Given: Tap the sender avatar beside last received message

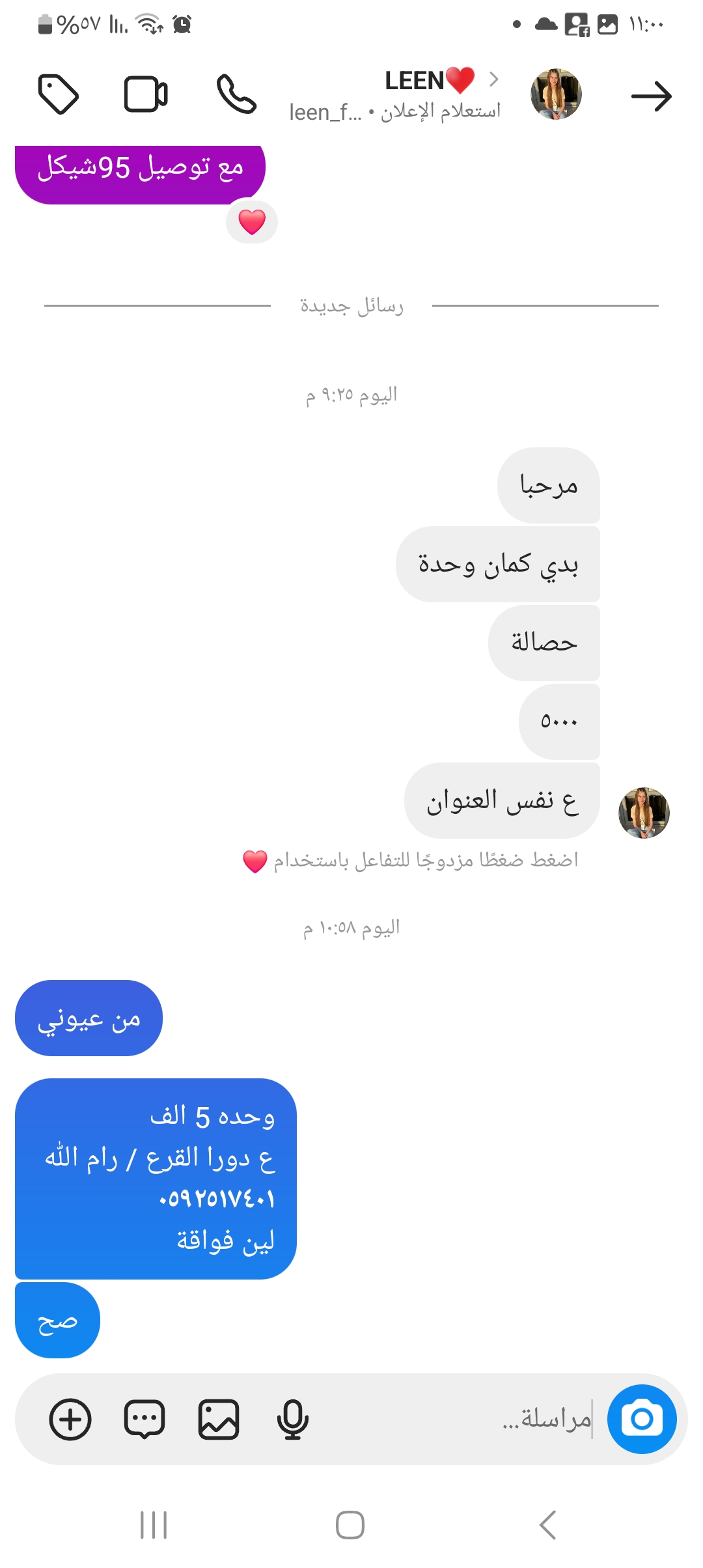Looking at the screenshot, I should [644, 813].
